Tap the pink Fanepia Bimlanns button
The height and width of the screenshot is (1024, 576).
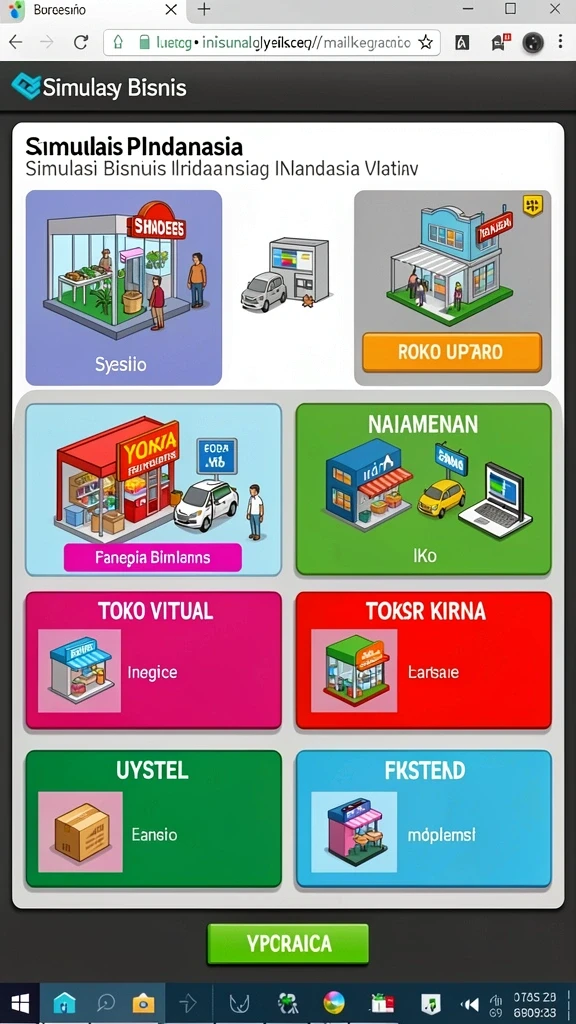pos(153,558)
